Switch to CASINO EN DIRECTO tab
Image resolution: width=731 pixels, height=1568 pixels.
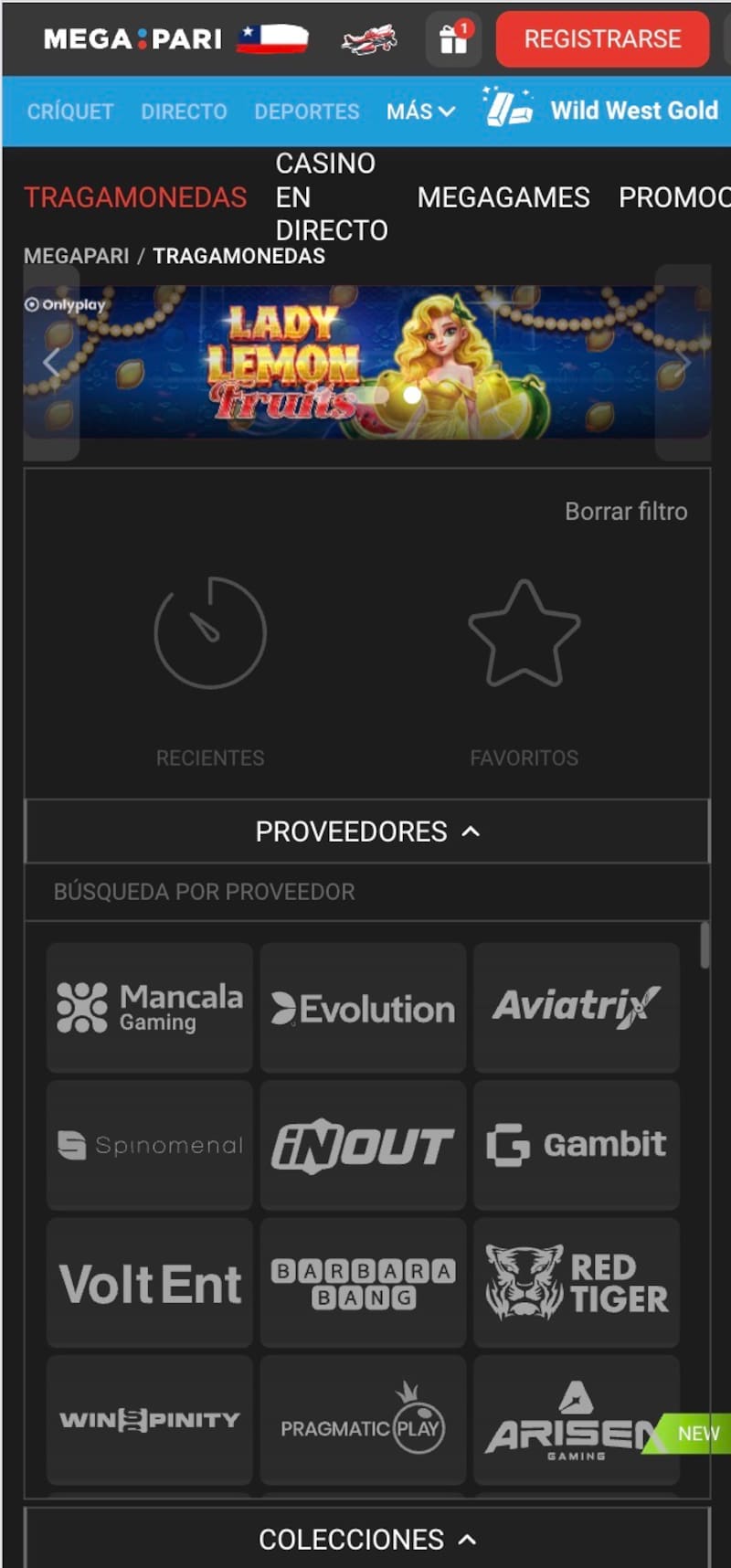[331, 196]
